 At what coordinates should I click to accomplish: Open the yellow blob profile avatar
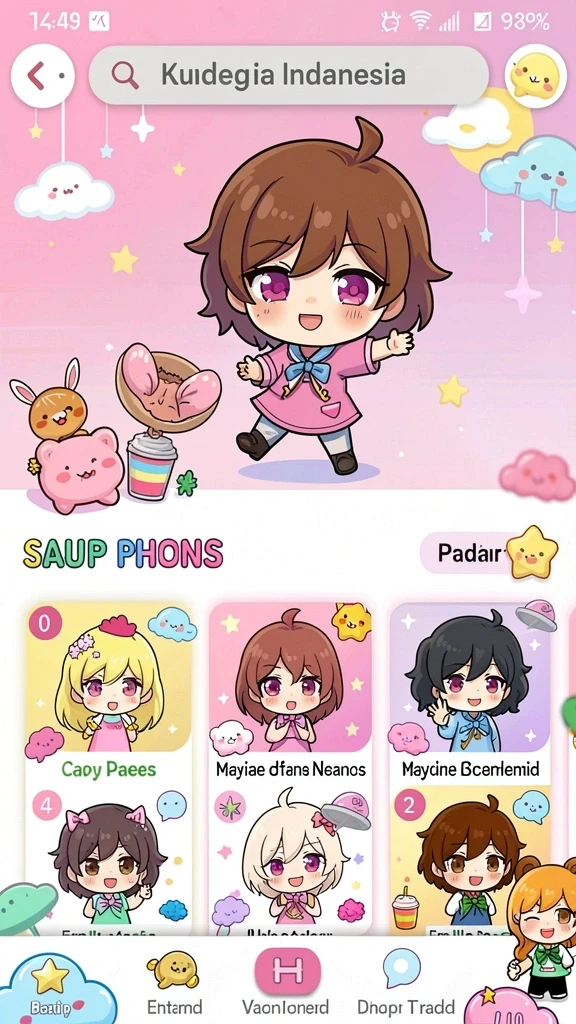[536, 76]
